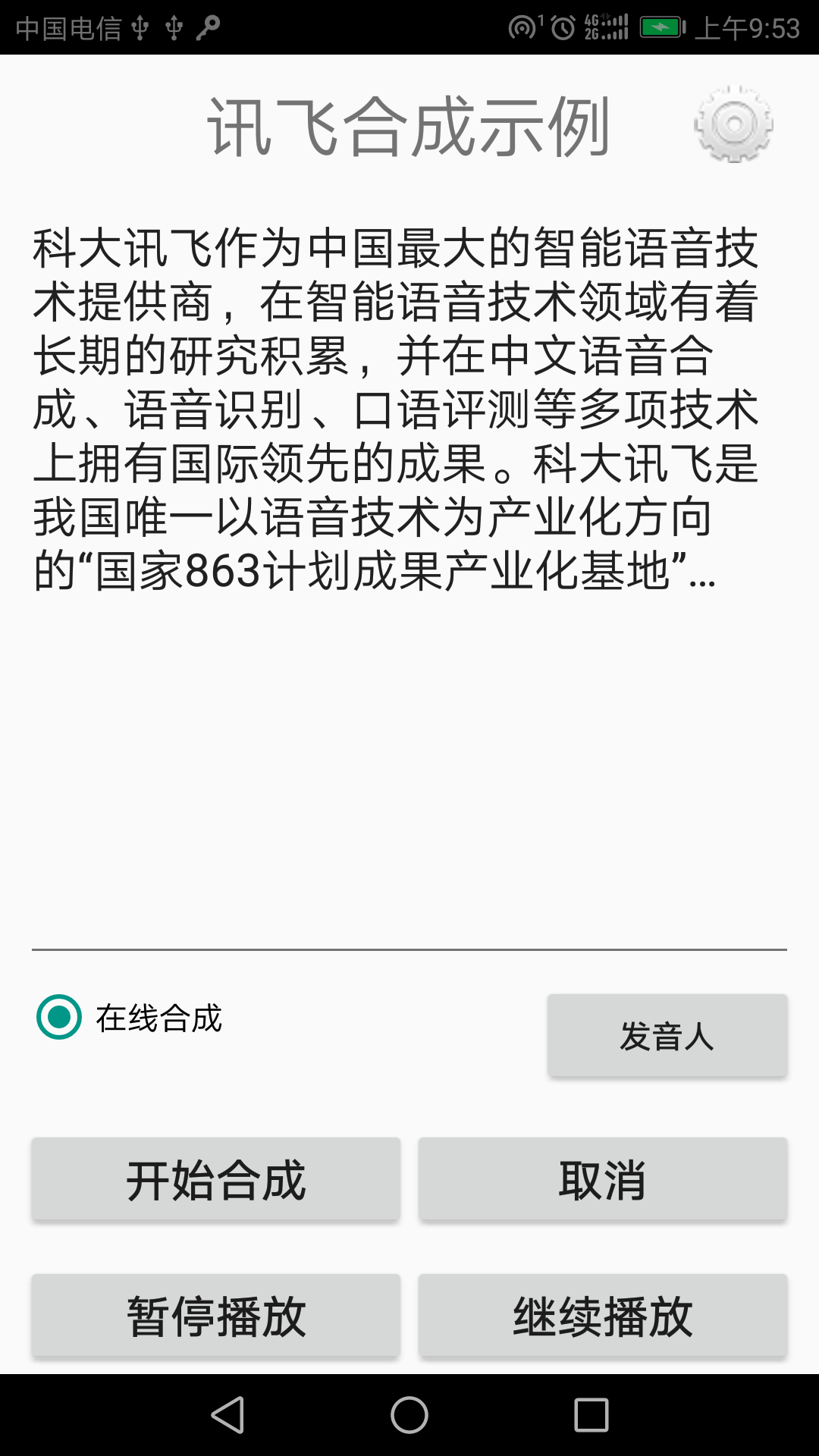Choose a speaker via 发音人 button
The height and width of the screenshot is (1456, 819).
point(667,1036)
